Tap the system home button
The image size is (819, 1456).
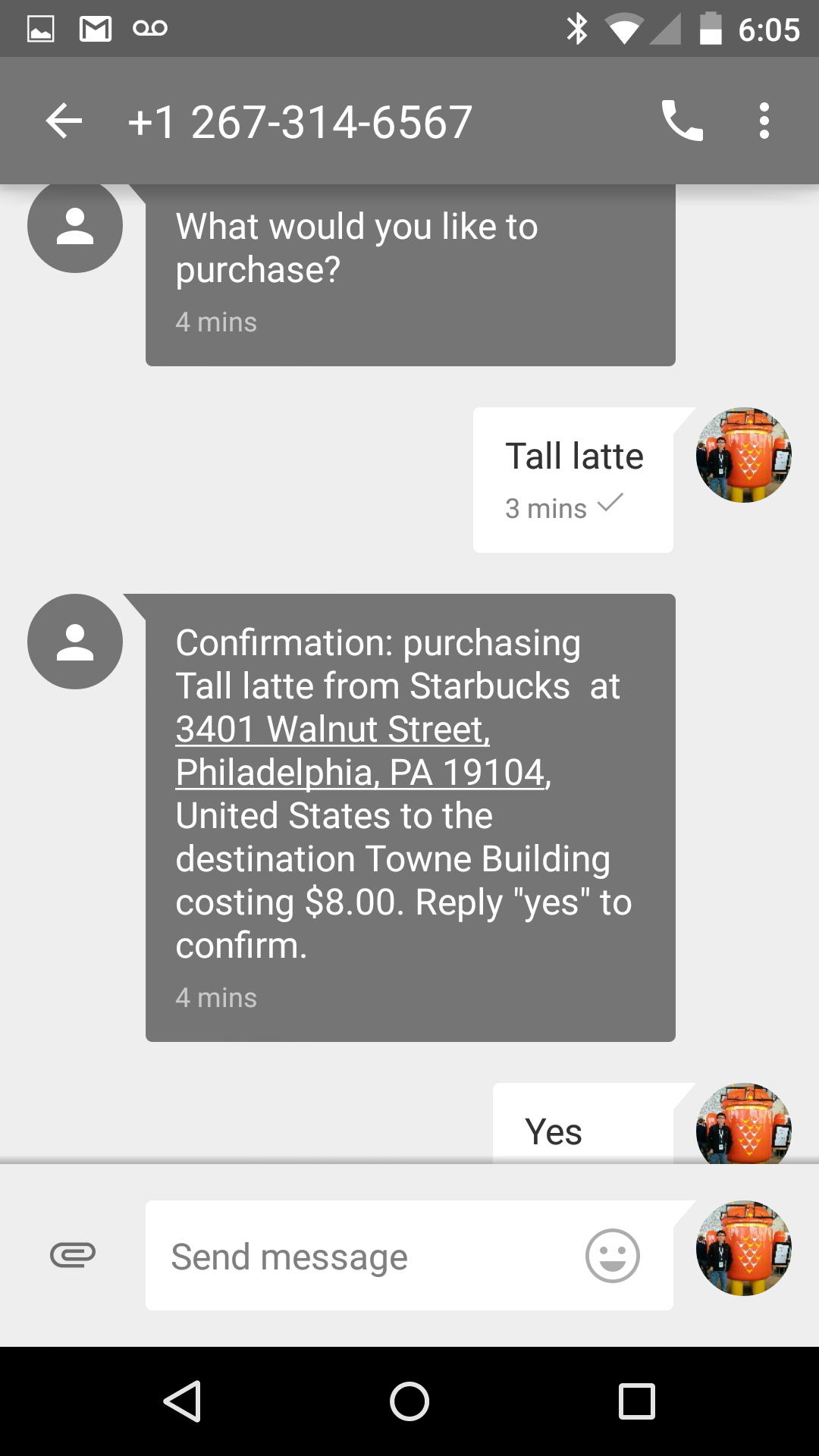409,1401
